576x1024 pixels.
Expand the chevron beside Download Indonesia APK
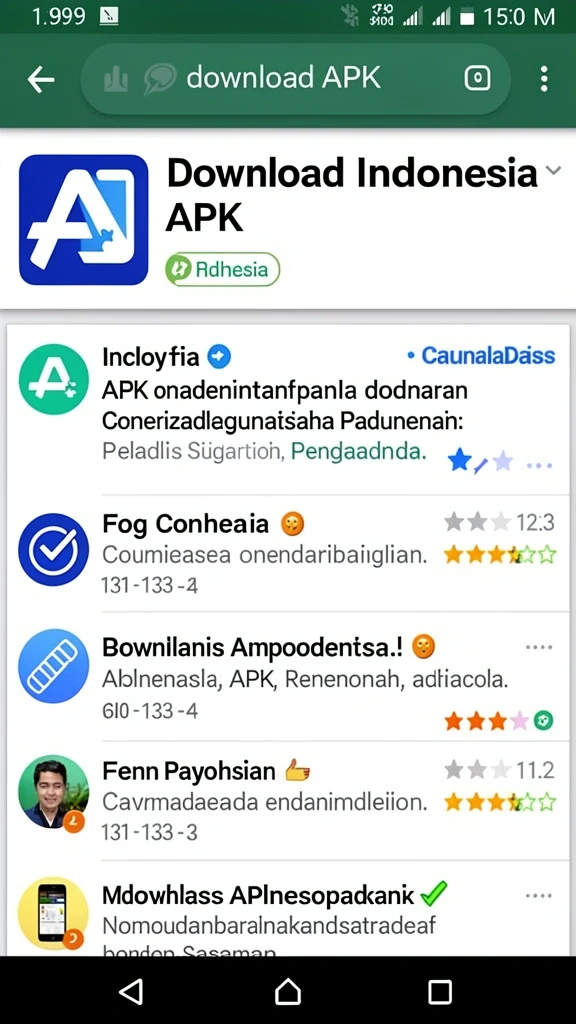[552, 170]
